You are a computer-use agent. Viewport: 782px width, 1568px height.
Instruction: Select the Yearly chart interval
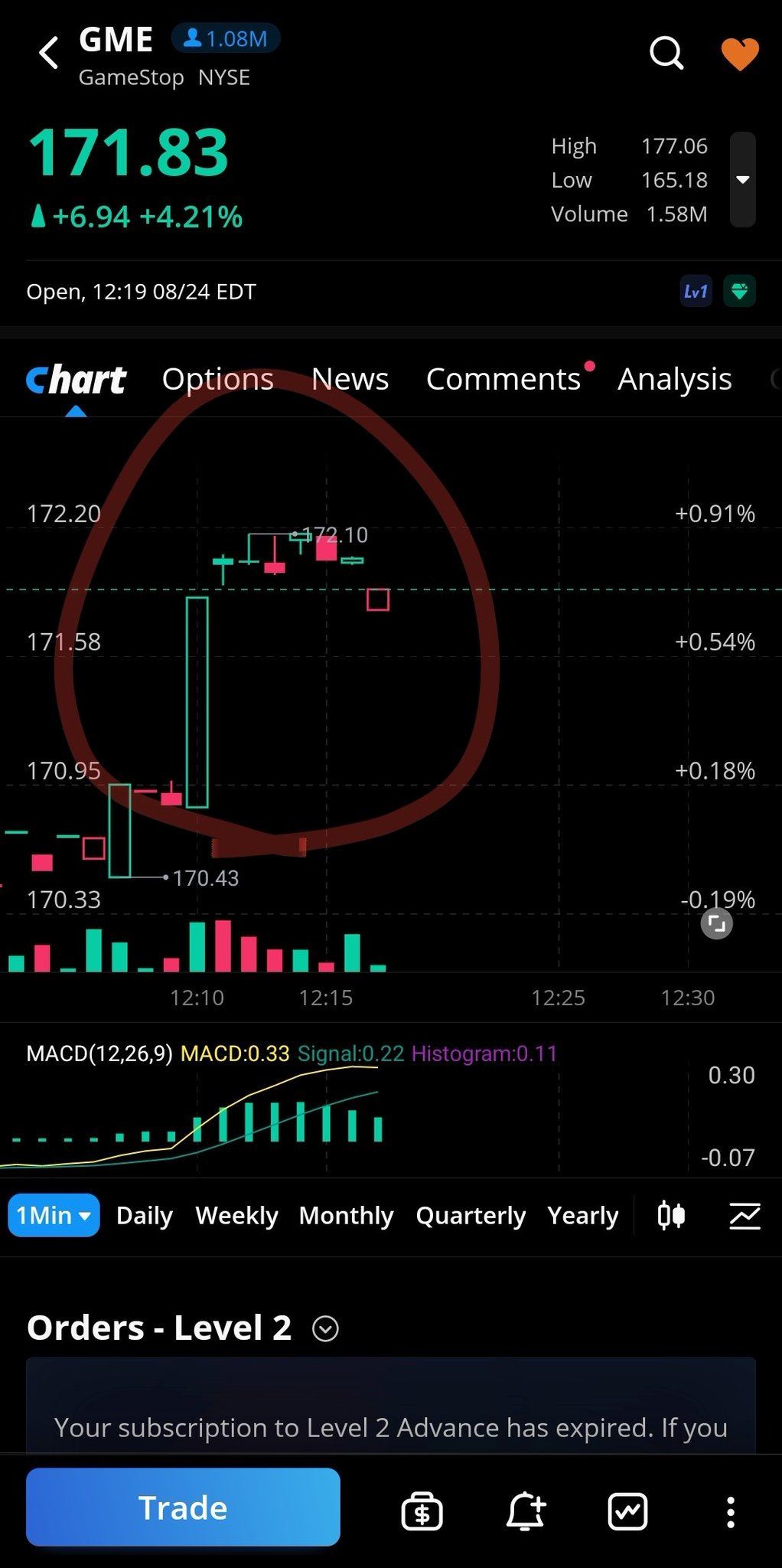click(582, 1215)
